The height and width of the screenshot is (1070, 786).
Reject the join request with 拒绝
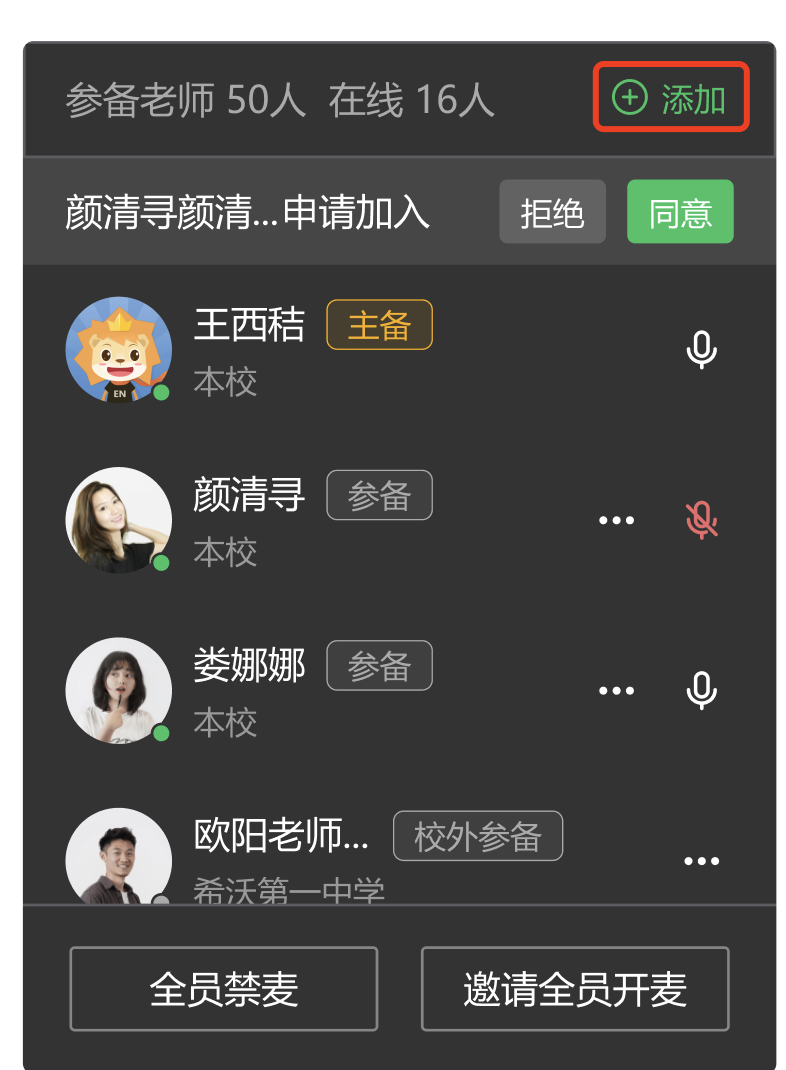(552, 212)
